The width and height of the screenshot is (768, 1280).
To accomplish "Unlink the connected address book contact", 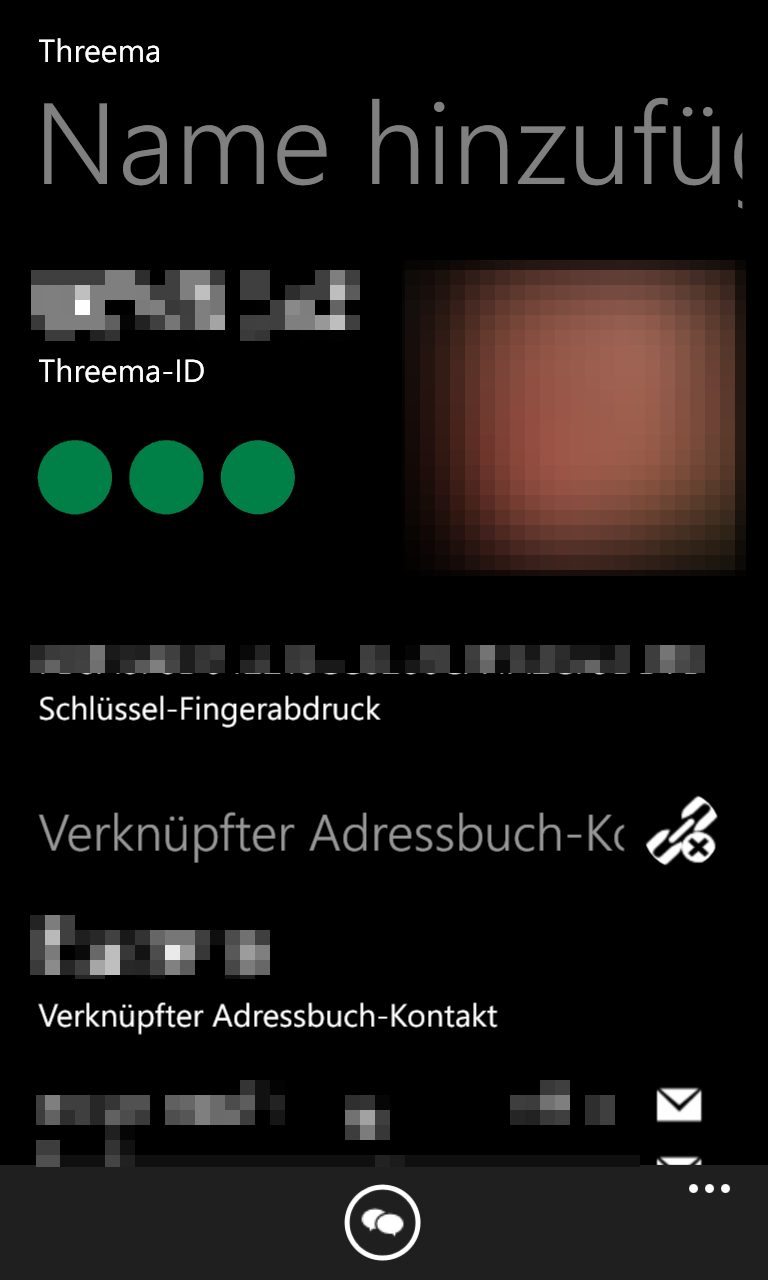I will (x=682, y=830).
